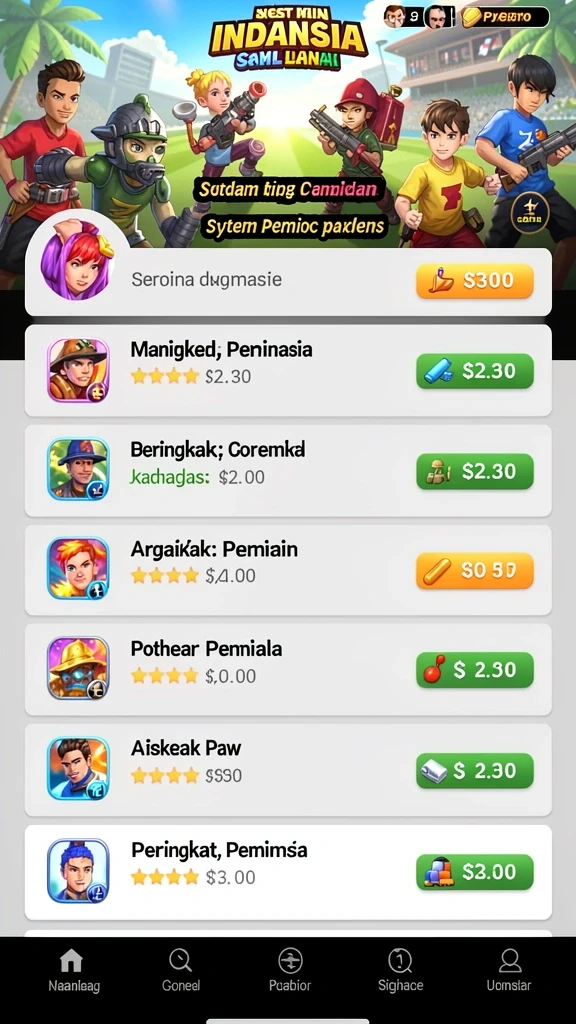Viewport: 576px width, 1024px height.
Task: Open the Beringkak; Coremkal listing
Action: click(x=288, y=470)
